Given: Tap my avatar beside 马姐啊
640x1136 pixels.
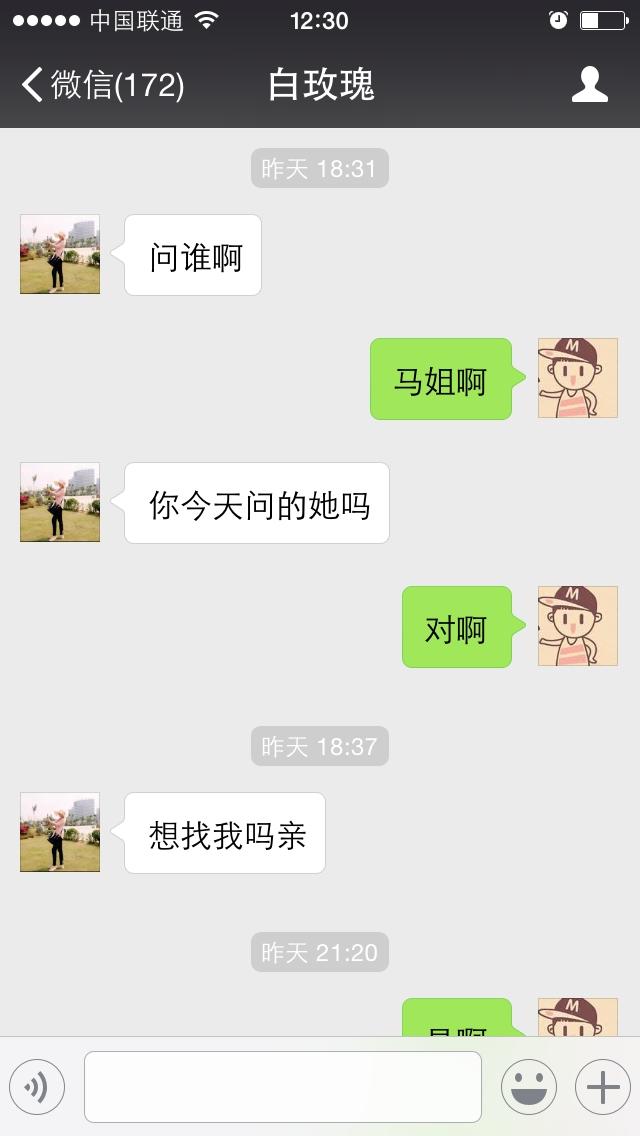Looking at the screenshot, I should [x=577, y=378].
